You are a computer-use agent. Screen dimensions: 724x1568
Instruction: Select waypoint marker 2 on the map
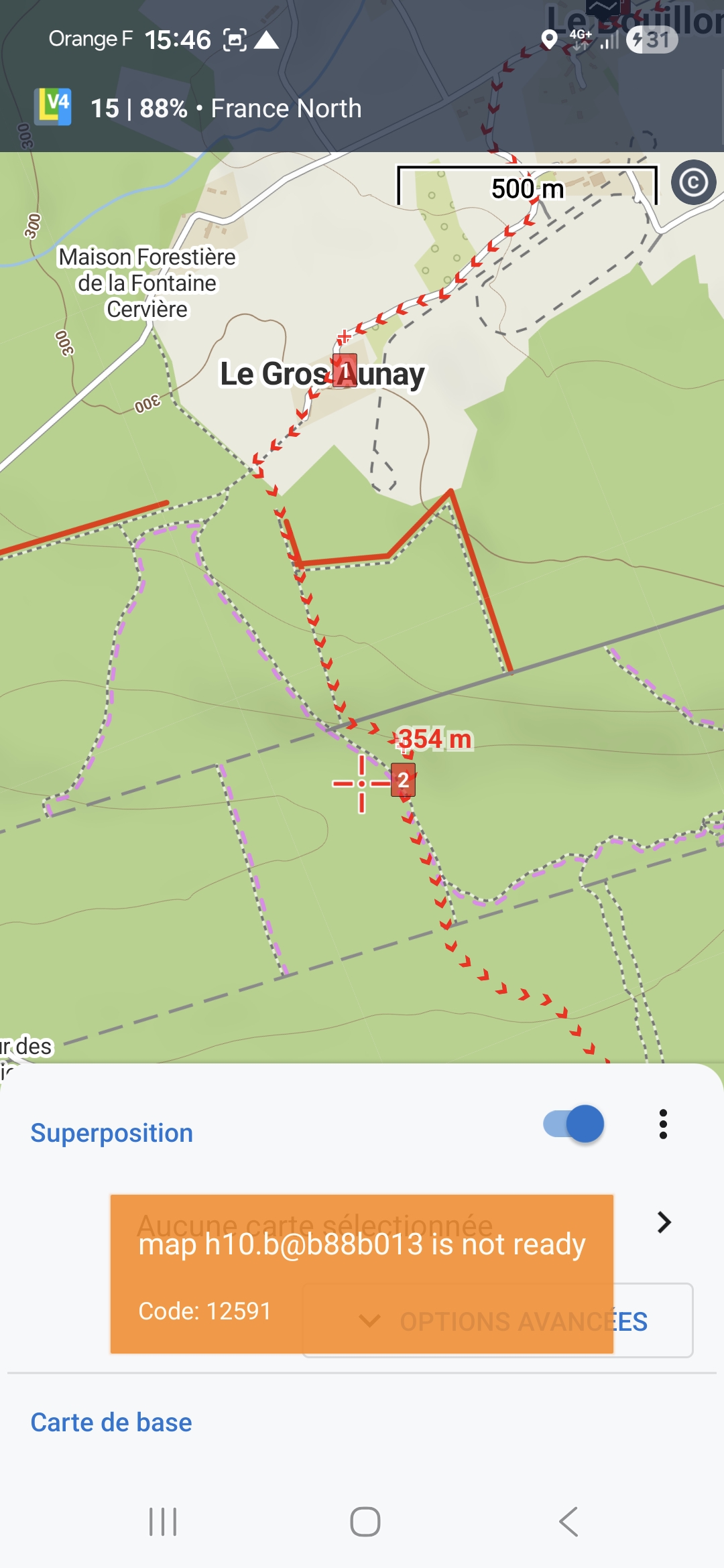[403, 779]
